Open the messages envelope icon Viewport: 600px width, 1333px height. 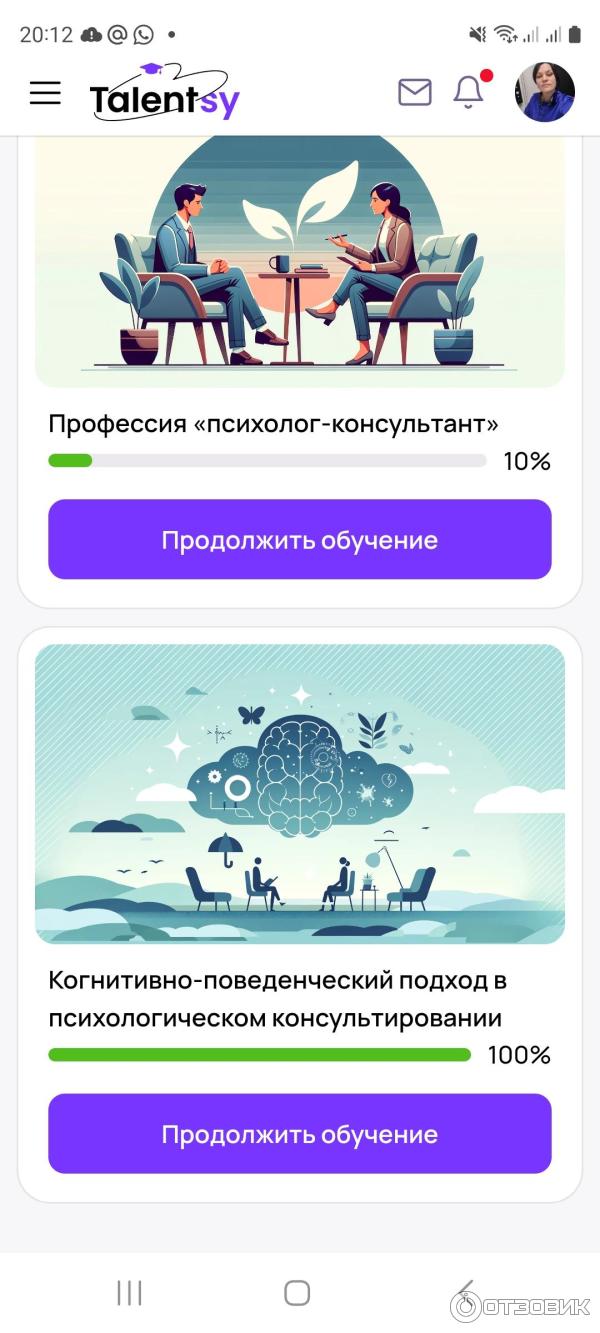414,92
